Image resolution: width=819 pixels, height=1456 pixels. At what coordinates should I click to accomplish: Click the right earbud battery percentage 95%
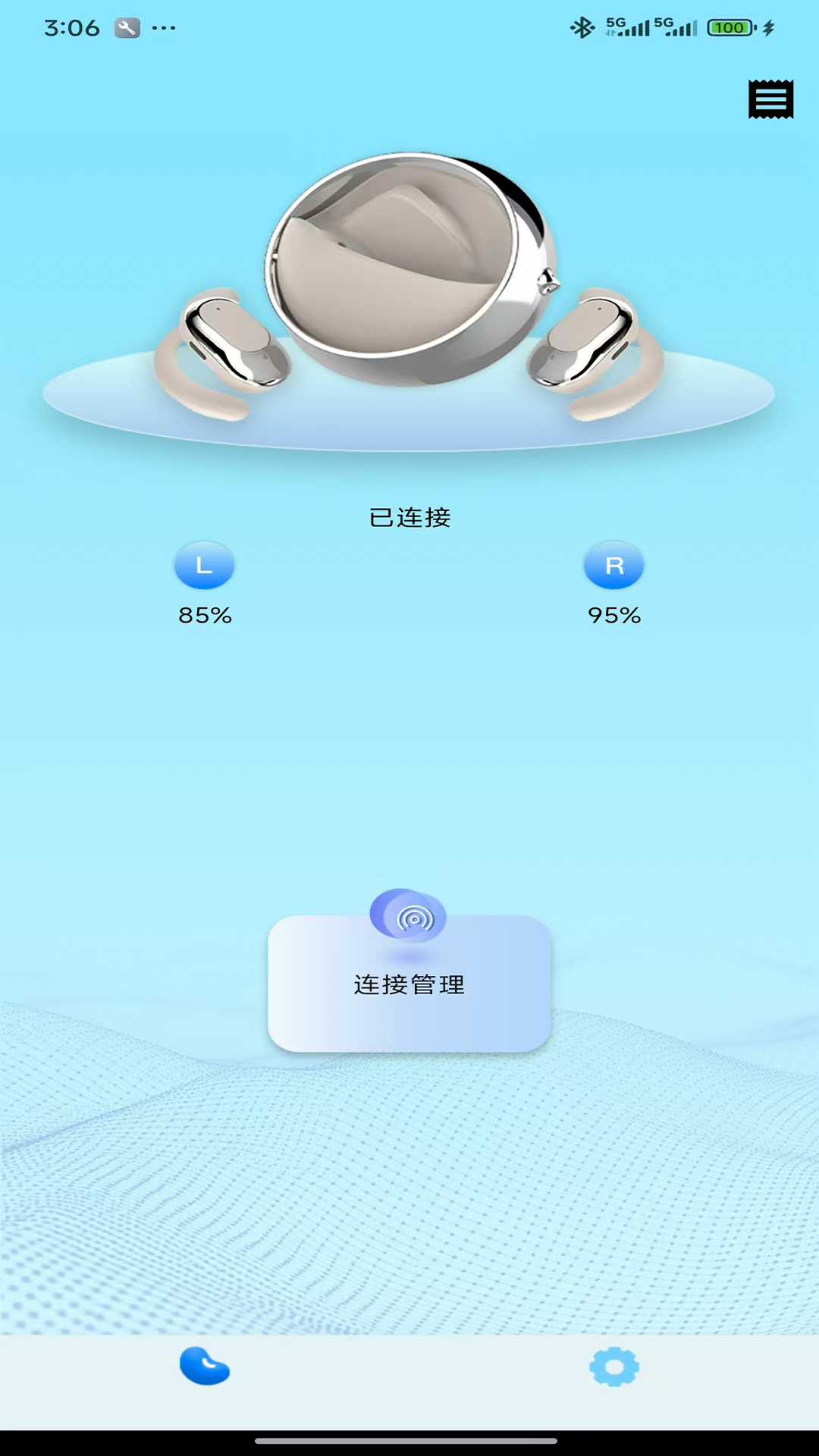point(614,615)
